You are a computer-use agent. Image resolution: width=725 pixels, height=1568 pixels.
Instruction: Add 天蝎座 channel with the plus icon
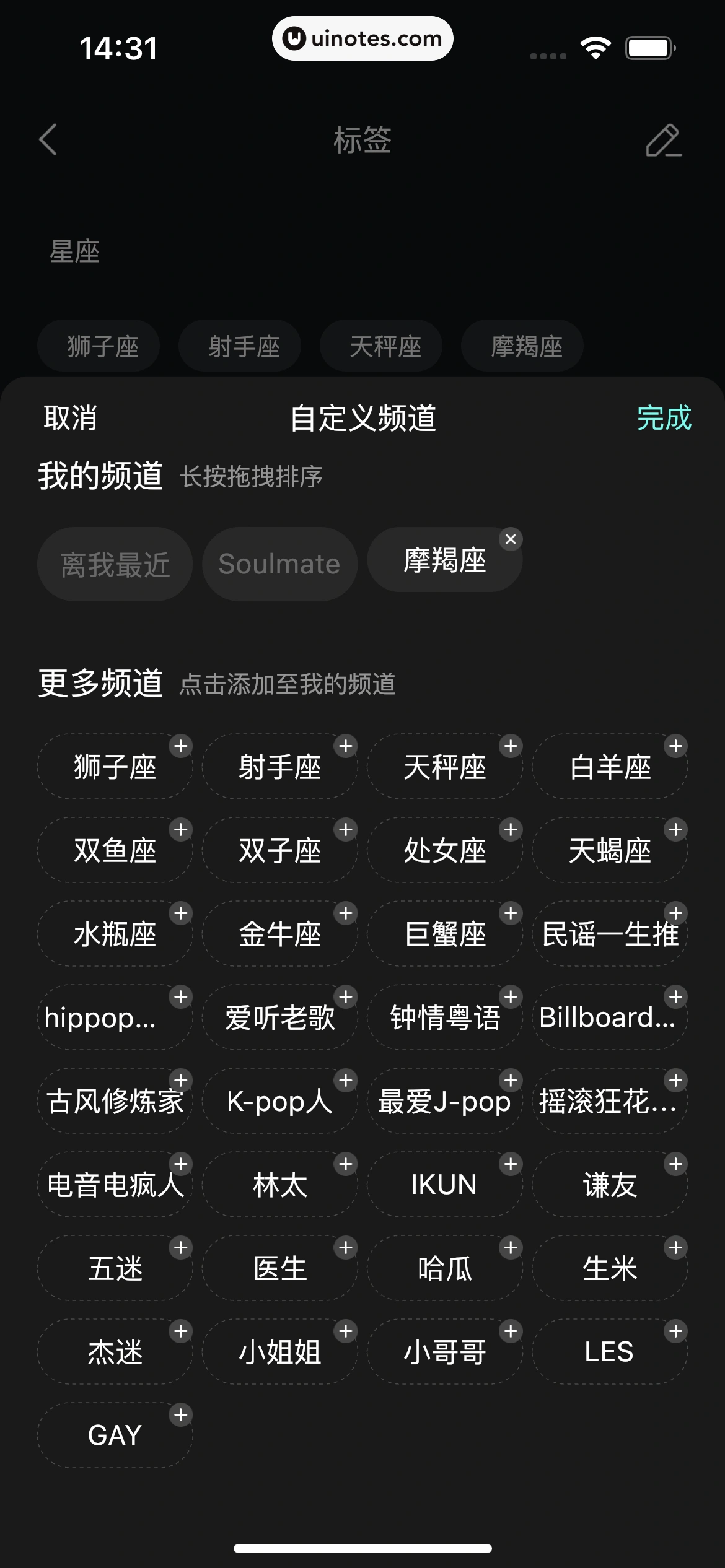pyautogui.click(x=675, y=831)
